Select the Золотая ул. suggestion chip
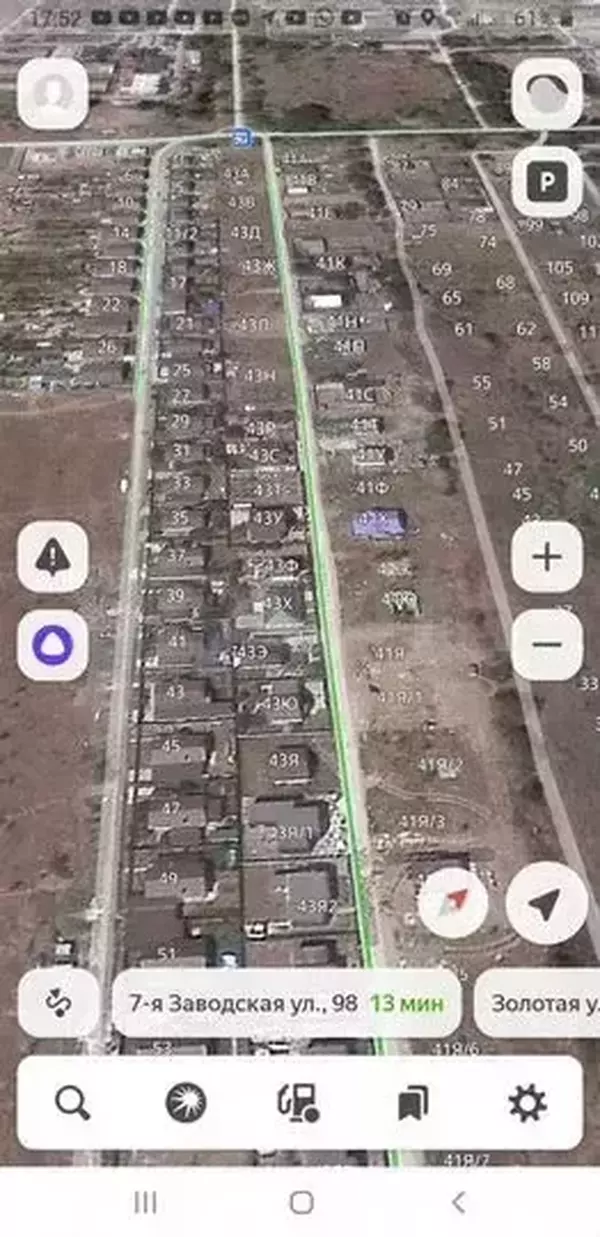Screen dimensions: 600x1237 (x=540, y=1003)
